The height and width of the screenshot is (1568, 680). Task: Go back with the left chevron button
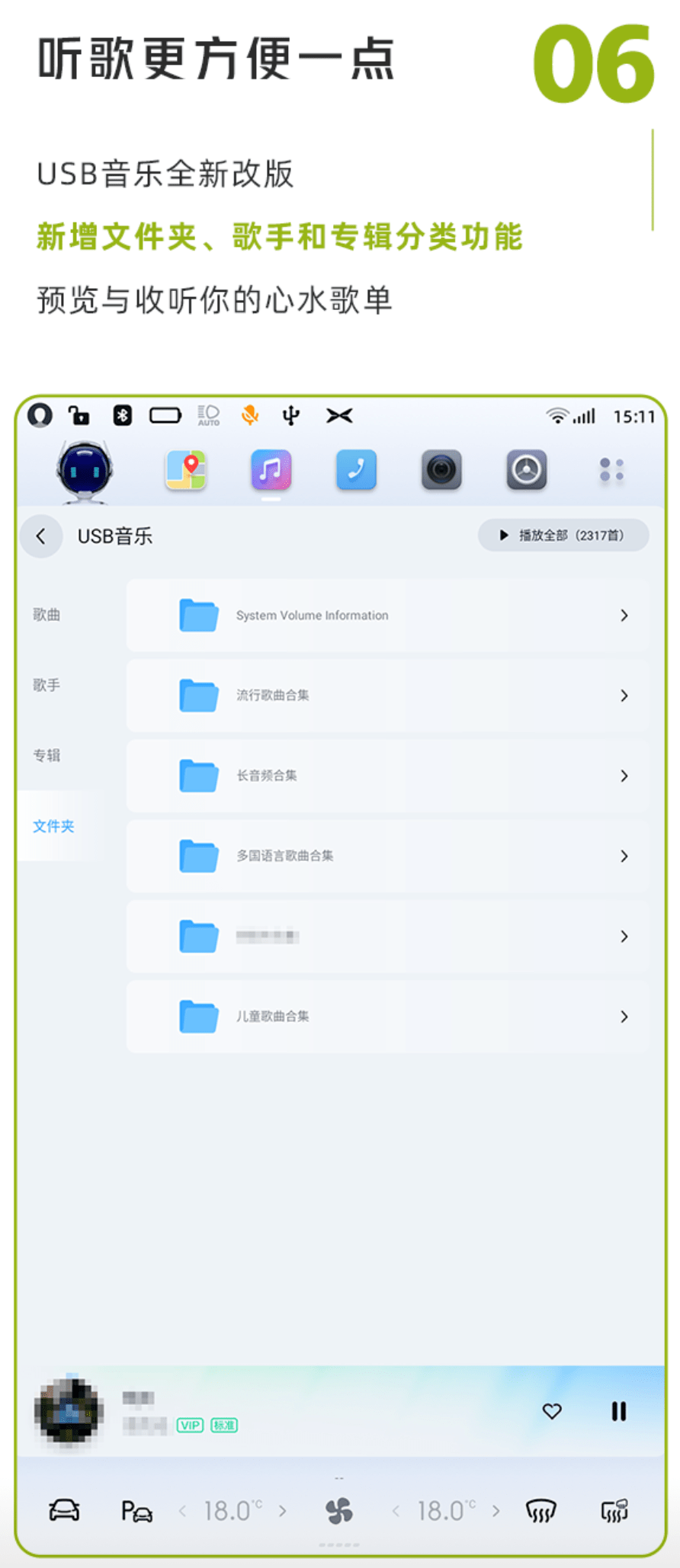coord(42,536)
